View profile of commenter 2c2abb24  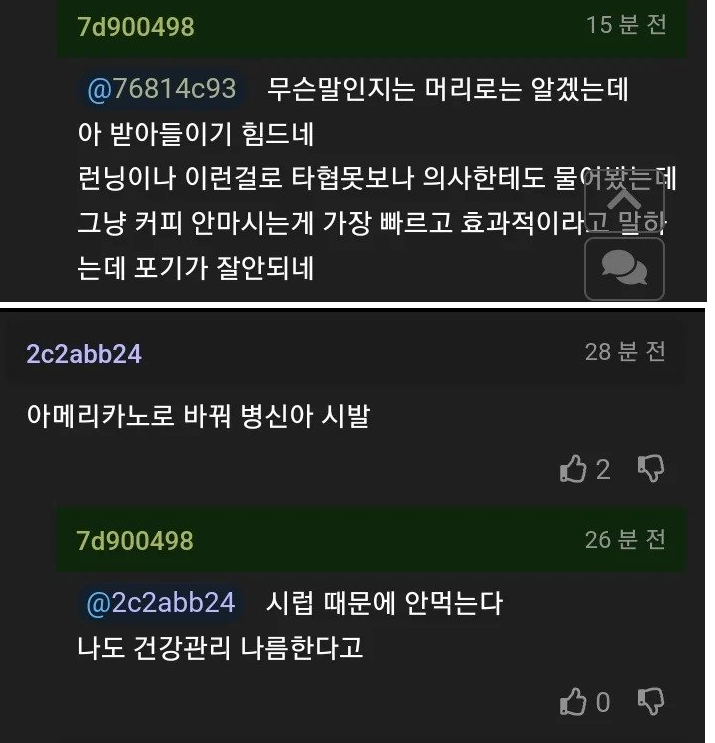point(84,354)
